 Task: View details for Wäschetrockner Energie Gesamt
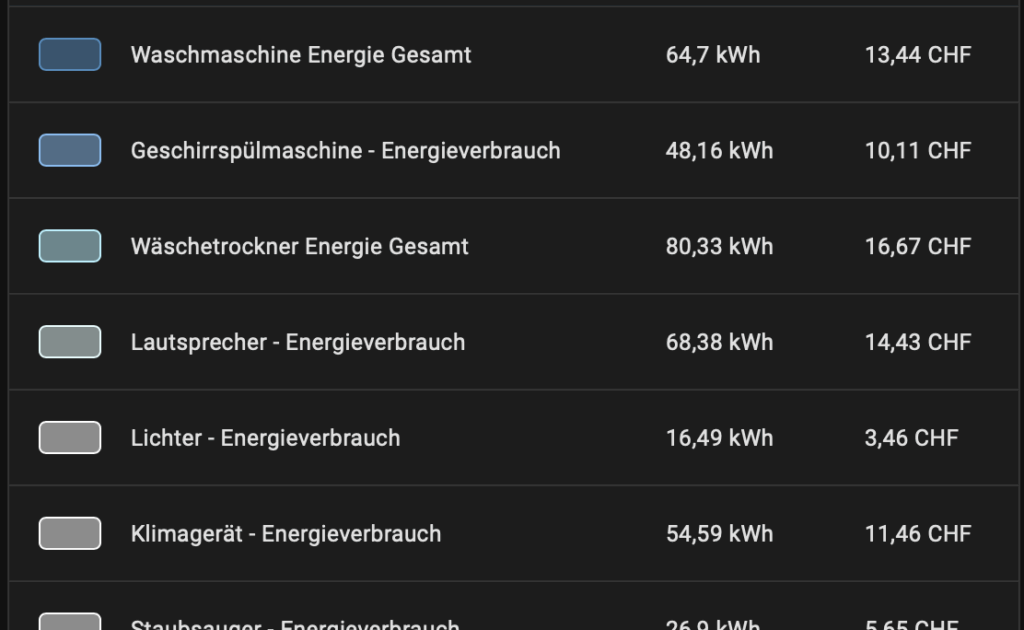pyautogui.click(x=300, y=247)
